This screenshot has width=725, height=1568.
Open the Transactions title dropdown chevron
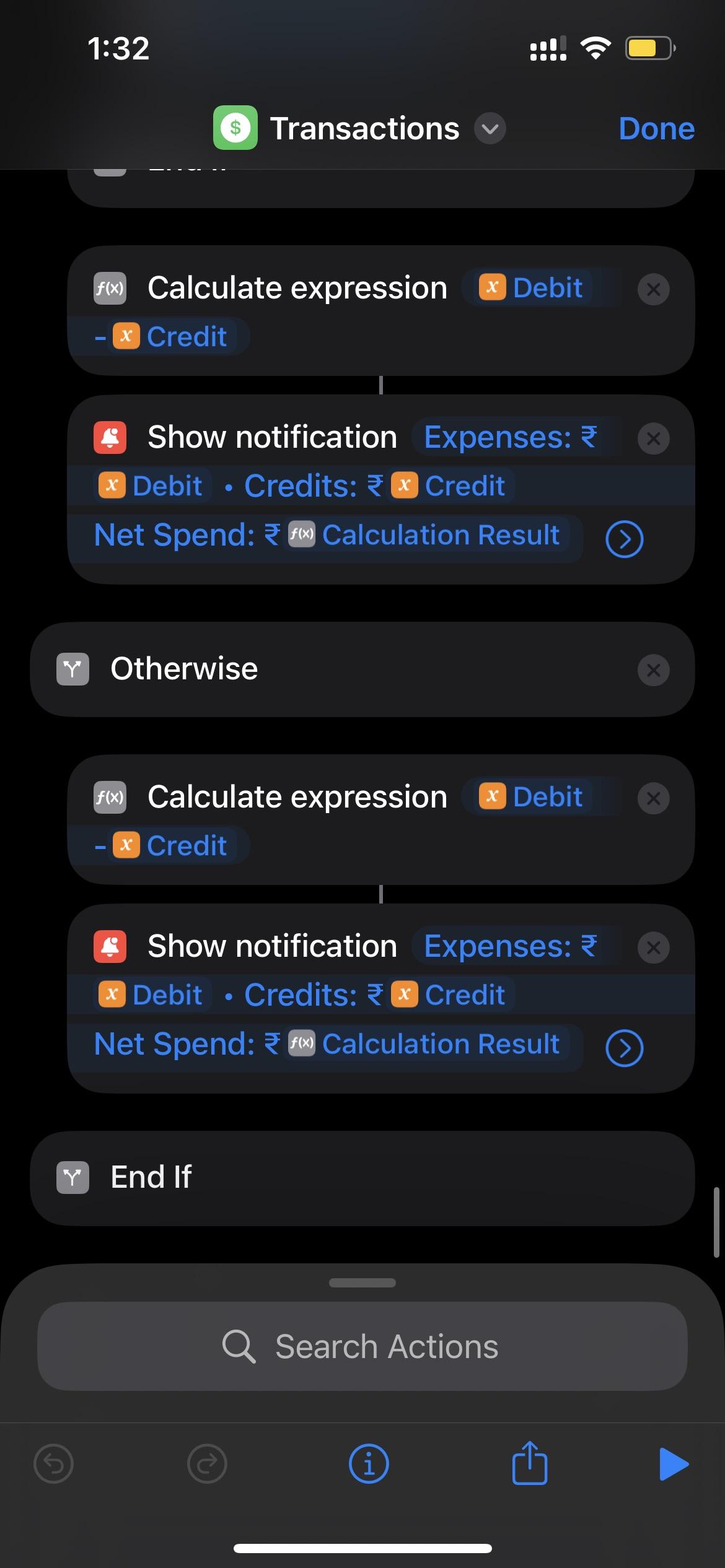(490, 129)
